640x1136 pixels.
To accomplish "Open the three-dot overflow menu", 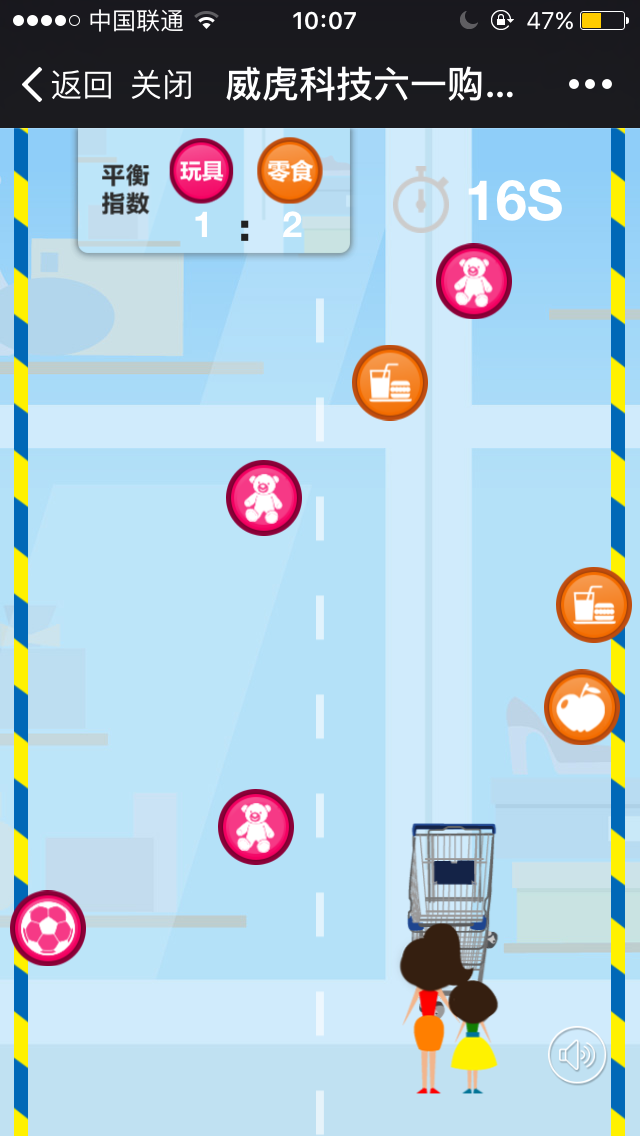I will pos(590,85).
